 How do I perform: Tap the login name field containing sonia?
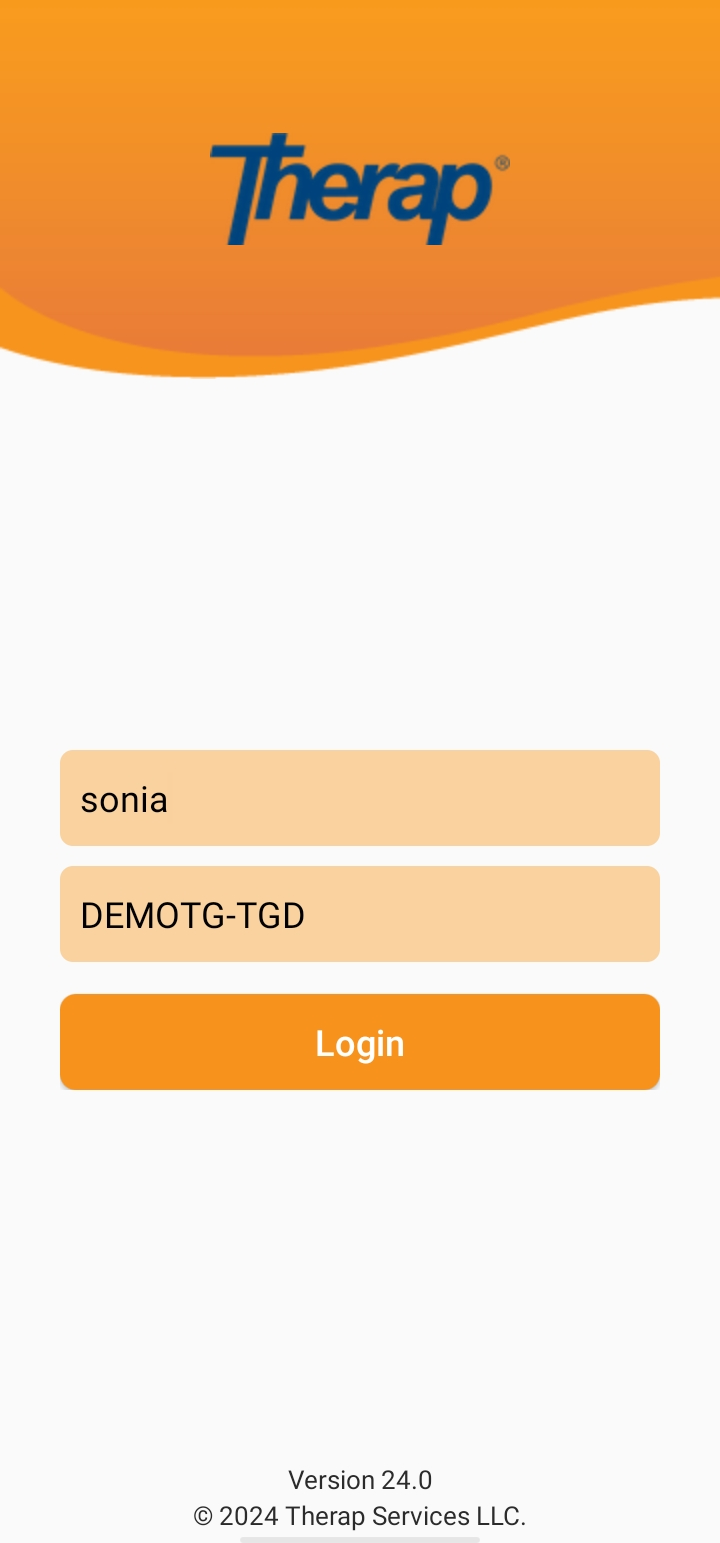[360, 798]
